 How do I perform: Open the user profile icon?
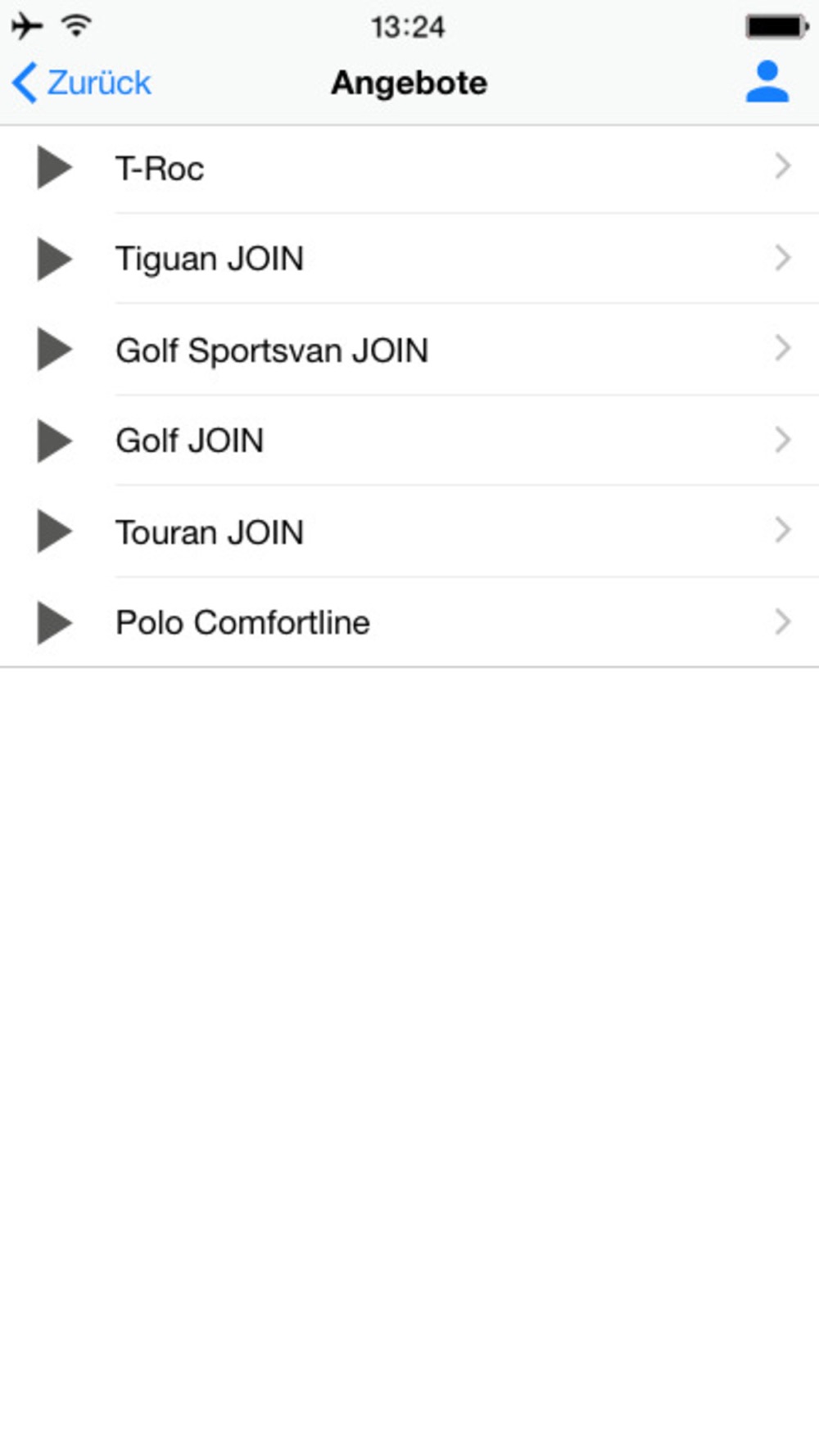(x=767, y=82)
